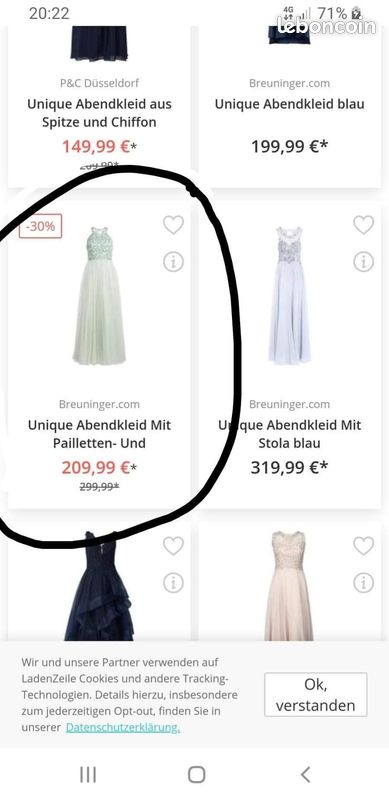Open recent apps from the navigation bar
Screen dimensions: 389x800
point(88,774)
